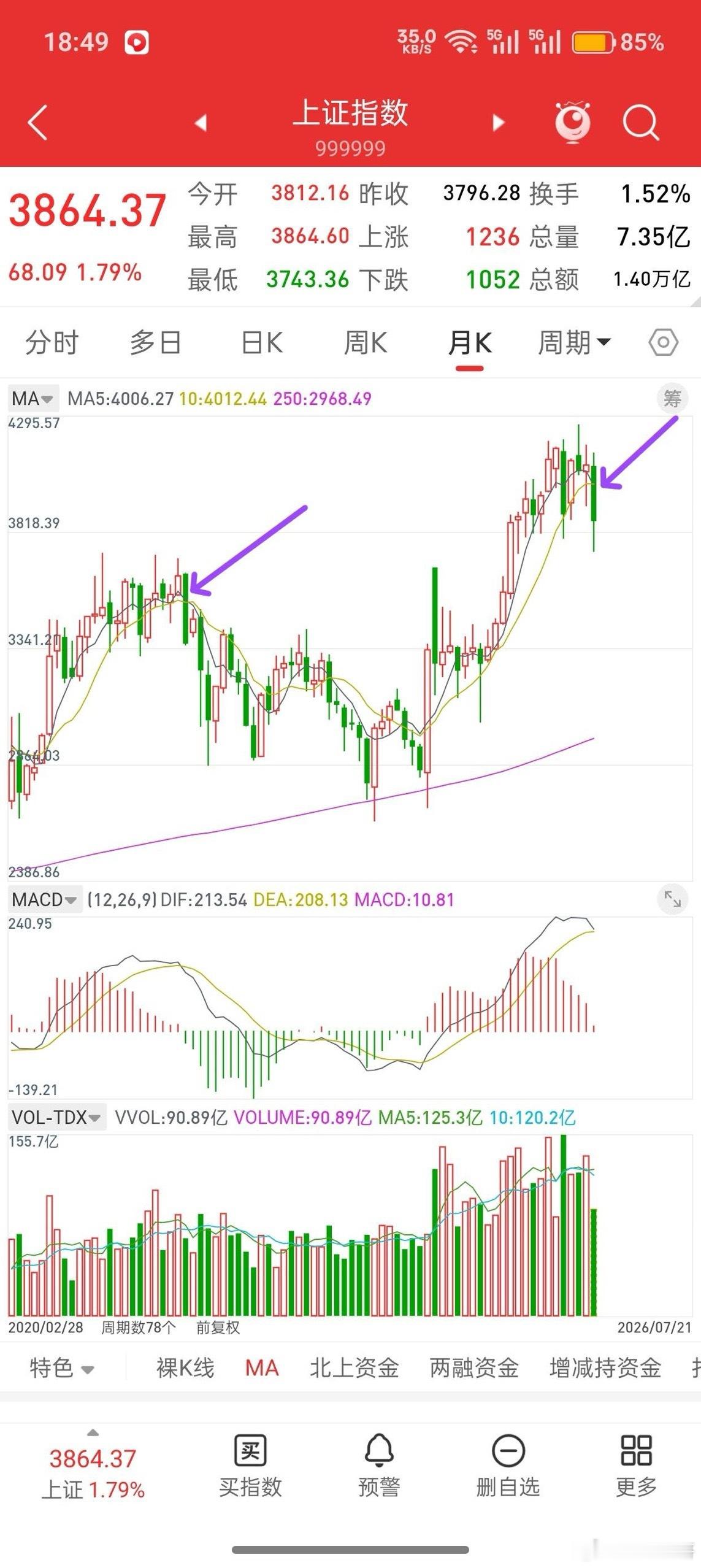Tap the 筹 chip distribution button
The image size is (701, 1568).
672,399
